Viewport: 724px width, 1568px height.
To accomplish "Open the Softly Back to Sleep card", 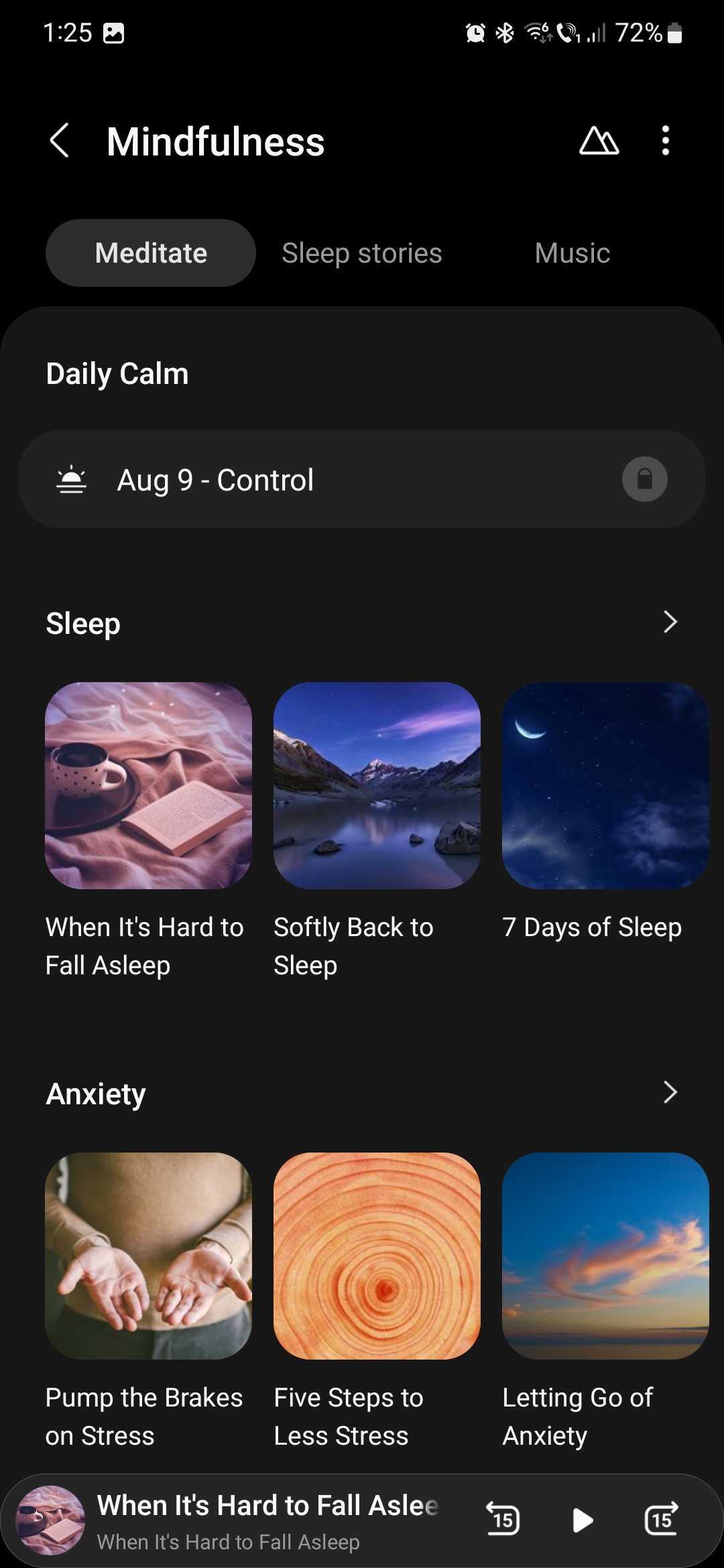I will click(377, 786).
